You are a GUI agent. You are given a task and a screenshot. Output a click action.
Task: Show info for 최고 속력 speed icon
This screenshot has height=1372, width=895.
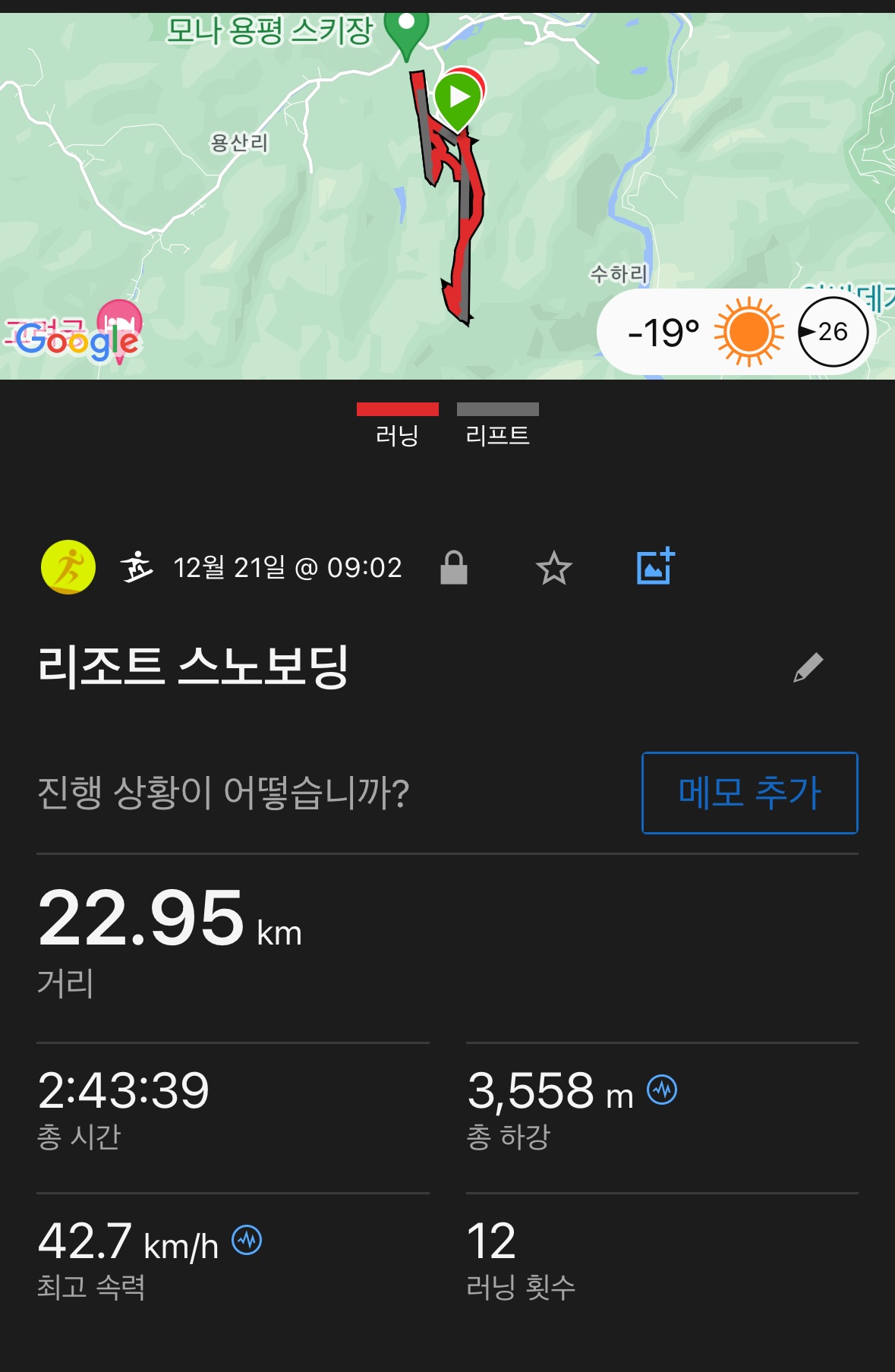click(247, 1241)
